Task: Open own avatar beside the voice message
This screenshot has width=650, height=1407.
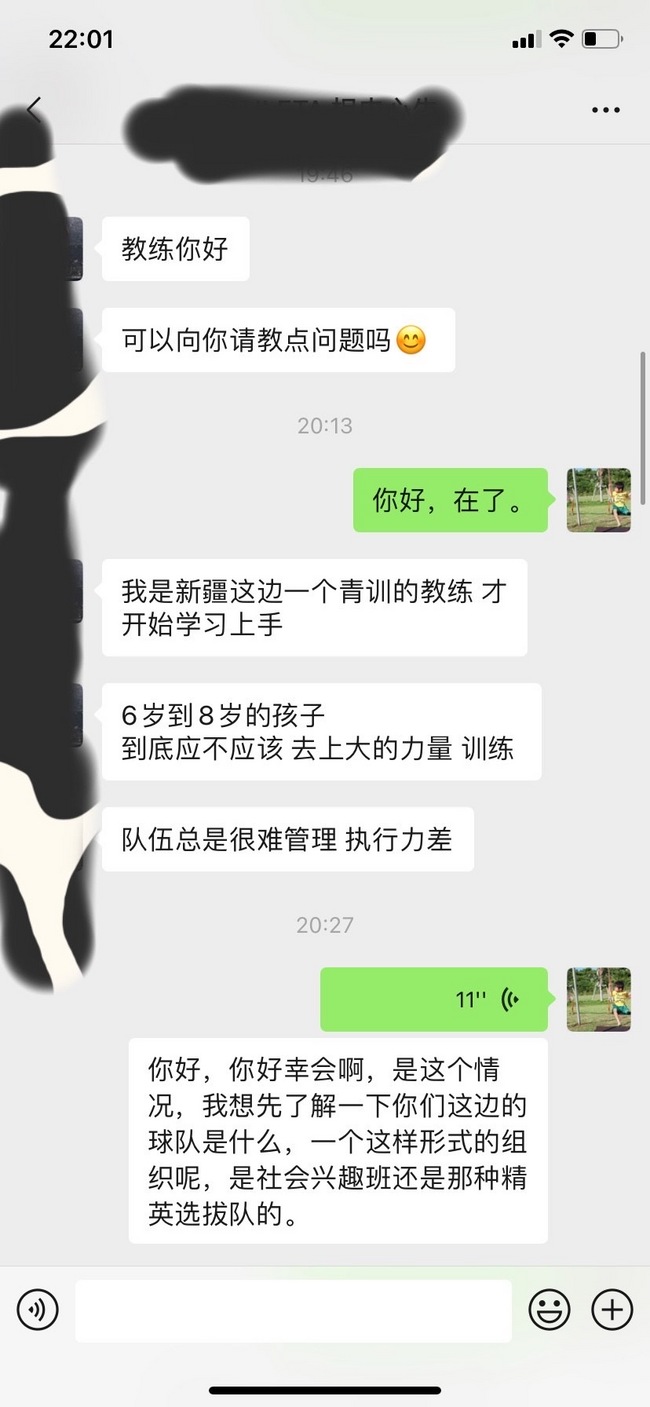Action: coord(598,999)
